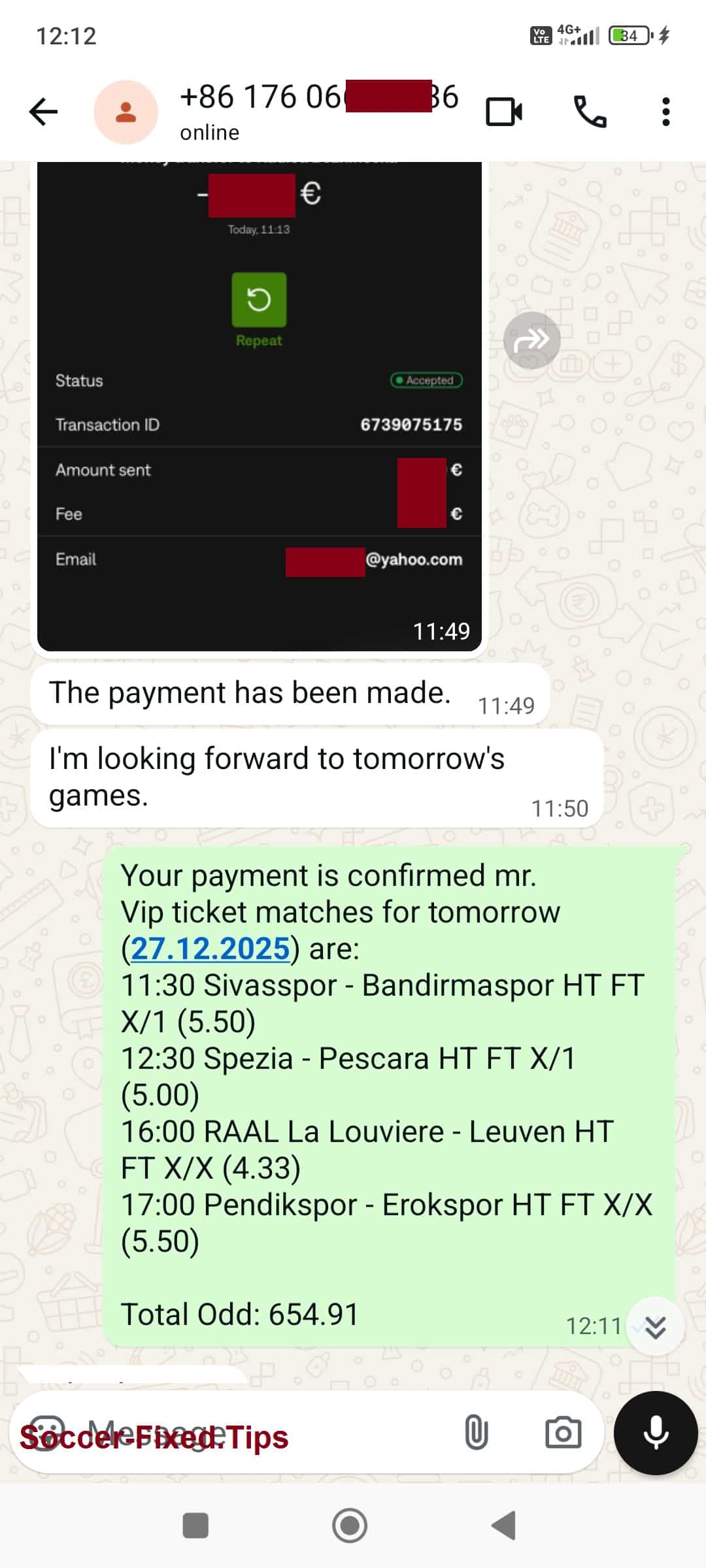Start a voice call

(590, 112)
